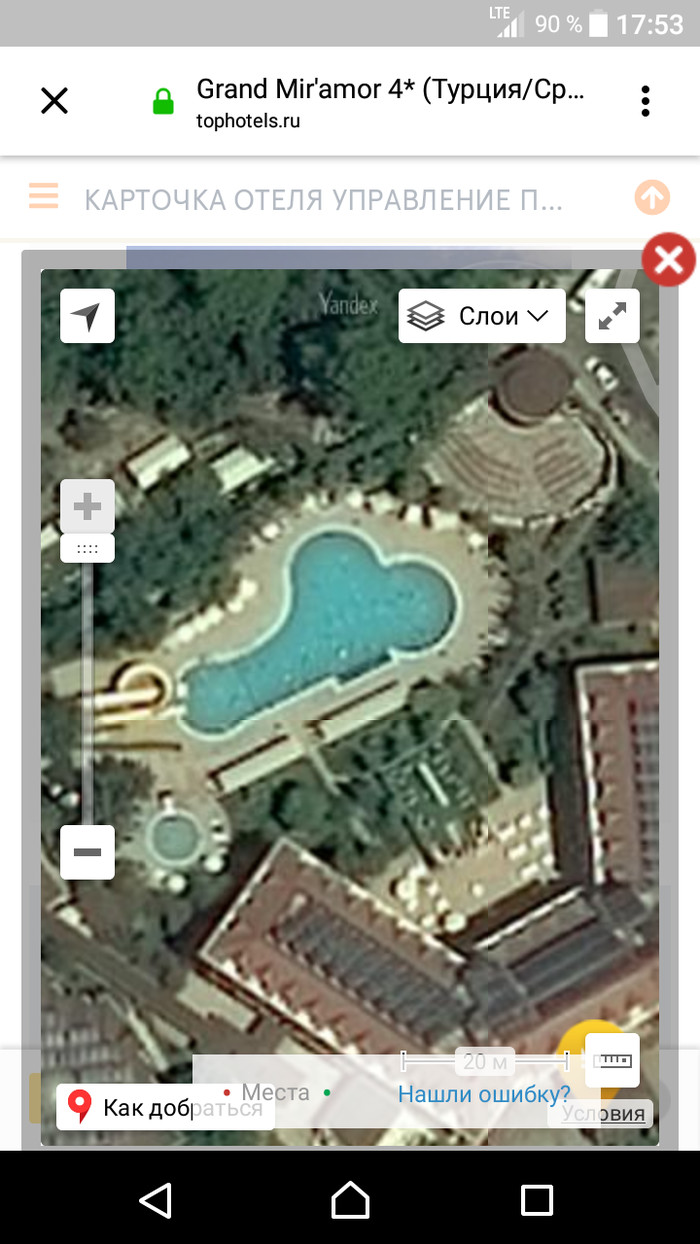
Task: Locate my position on the map
Action: 88,316
